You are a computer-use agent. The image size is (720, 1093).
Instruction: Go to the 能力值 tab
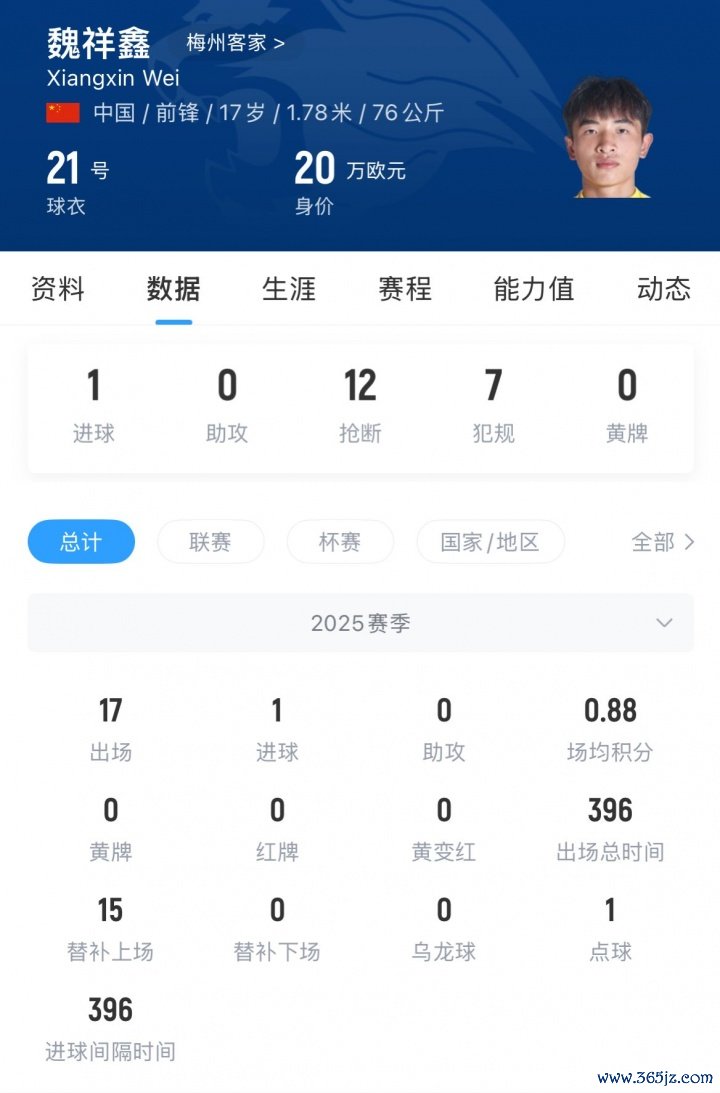534,289
